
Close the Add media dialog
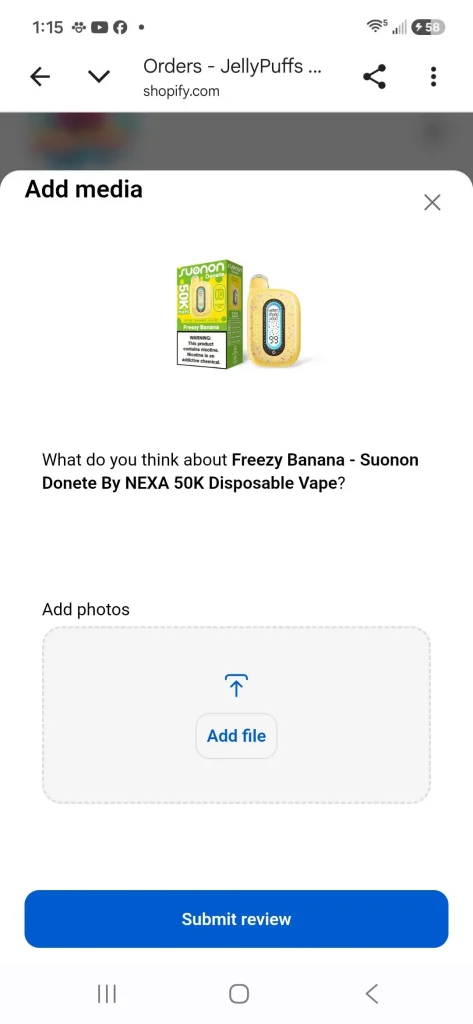pos(432,202)
